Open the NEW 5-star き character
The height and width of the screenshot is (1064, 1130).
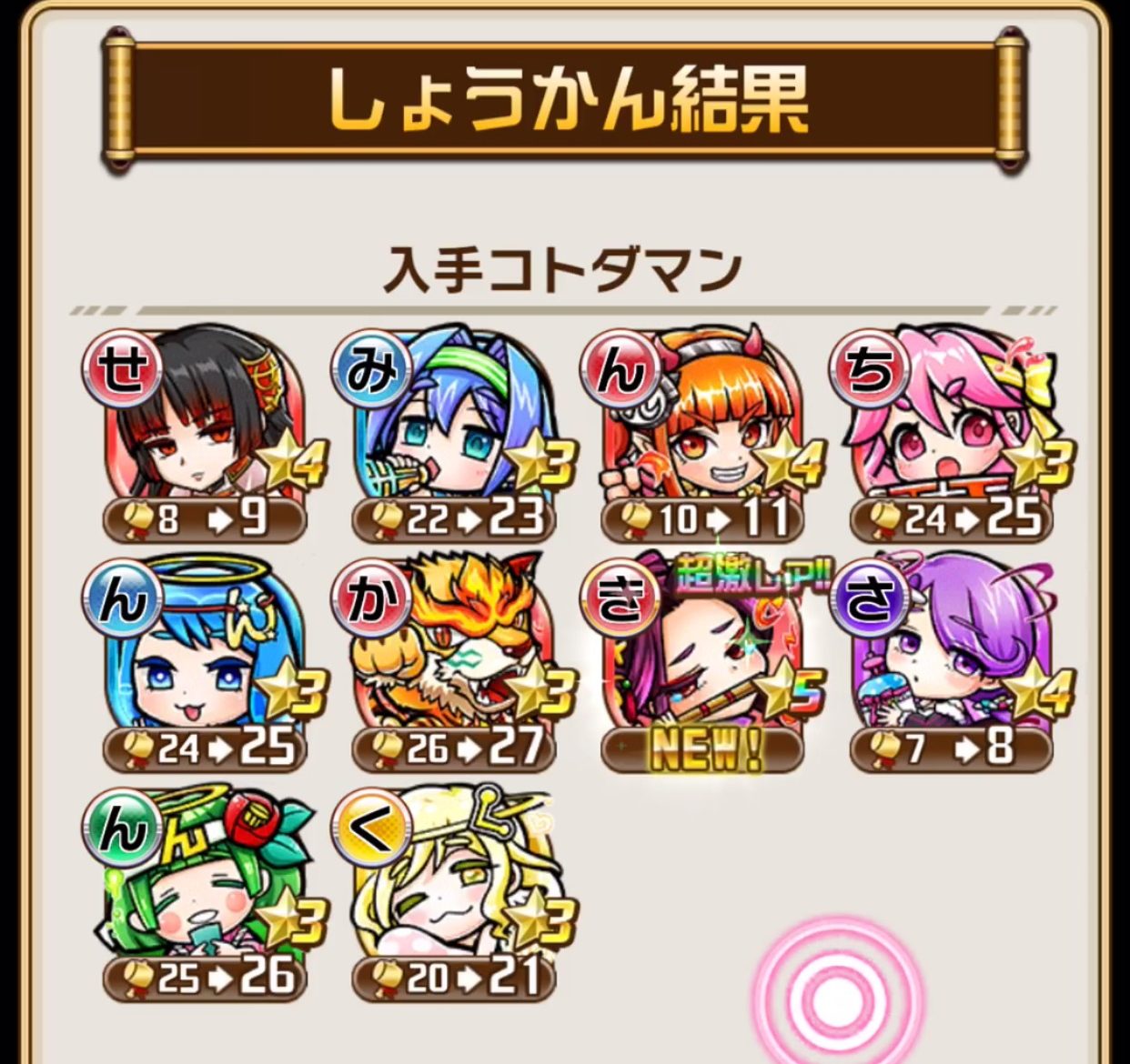[701, 657]
